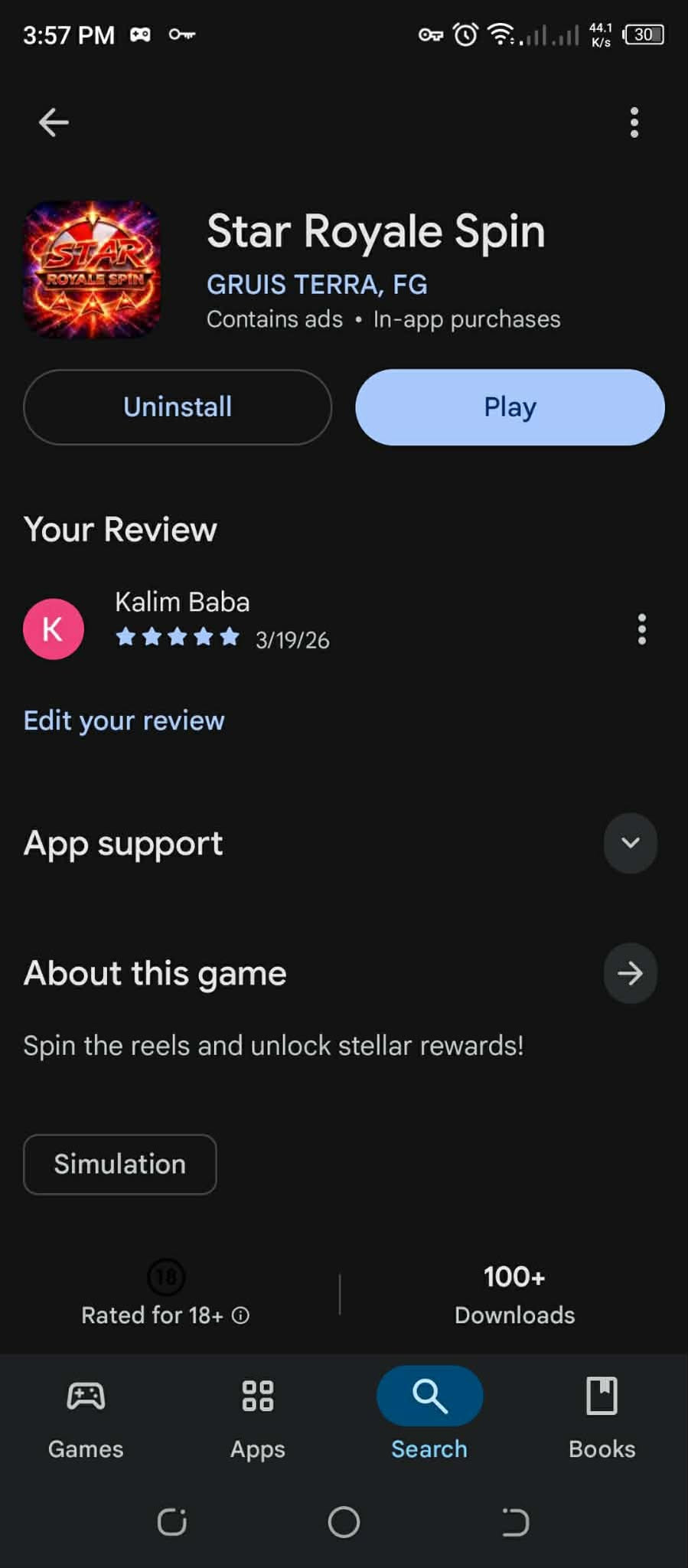
Task: Open the Search tab
Action: point(429,1415)
